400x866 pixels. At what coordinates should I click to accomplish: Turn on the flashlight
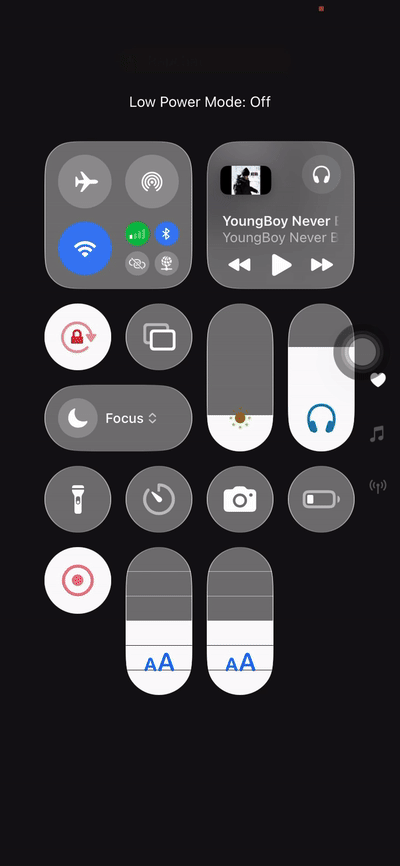pyautogui.click(x=78, y=499)
